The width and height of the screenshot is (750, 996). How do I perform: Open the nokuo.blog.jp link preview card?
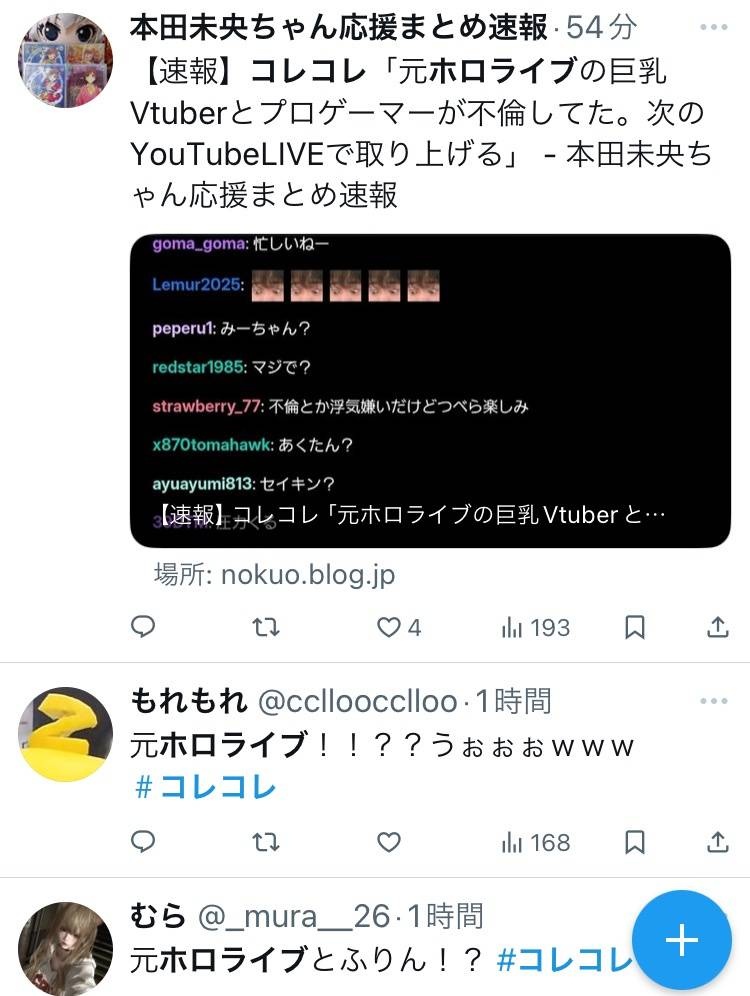point(430,391)
